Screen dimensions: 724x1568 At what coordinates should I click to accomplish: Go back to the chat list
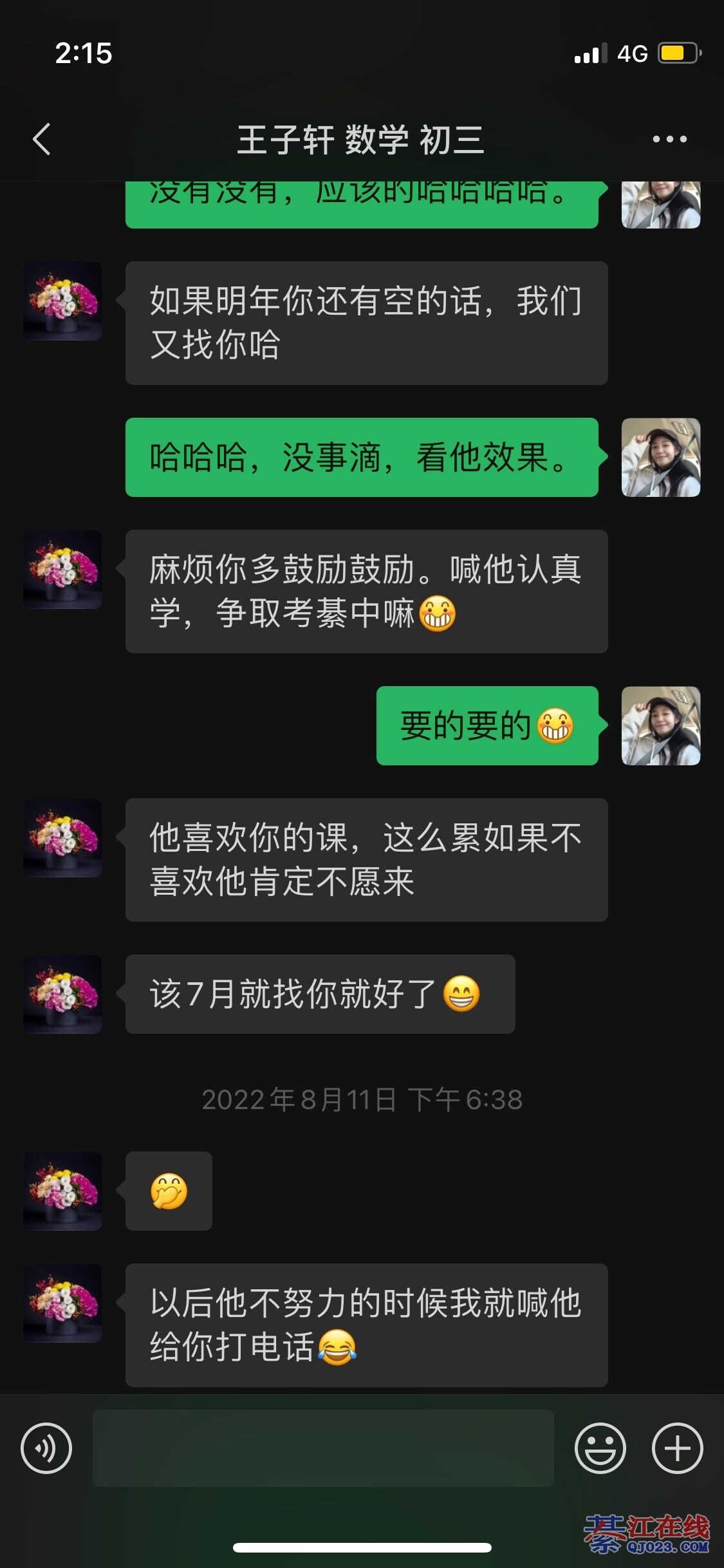pos(42,139)
